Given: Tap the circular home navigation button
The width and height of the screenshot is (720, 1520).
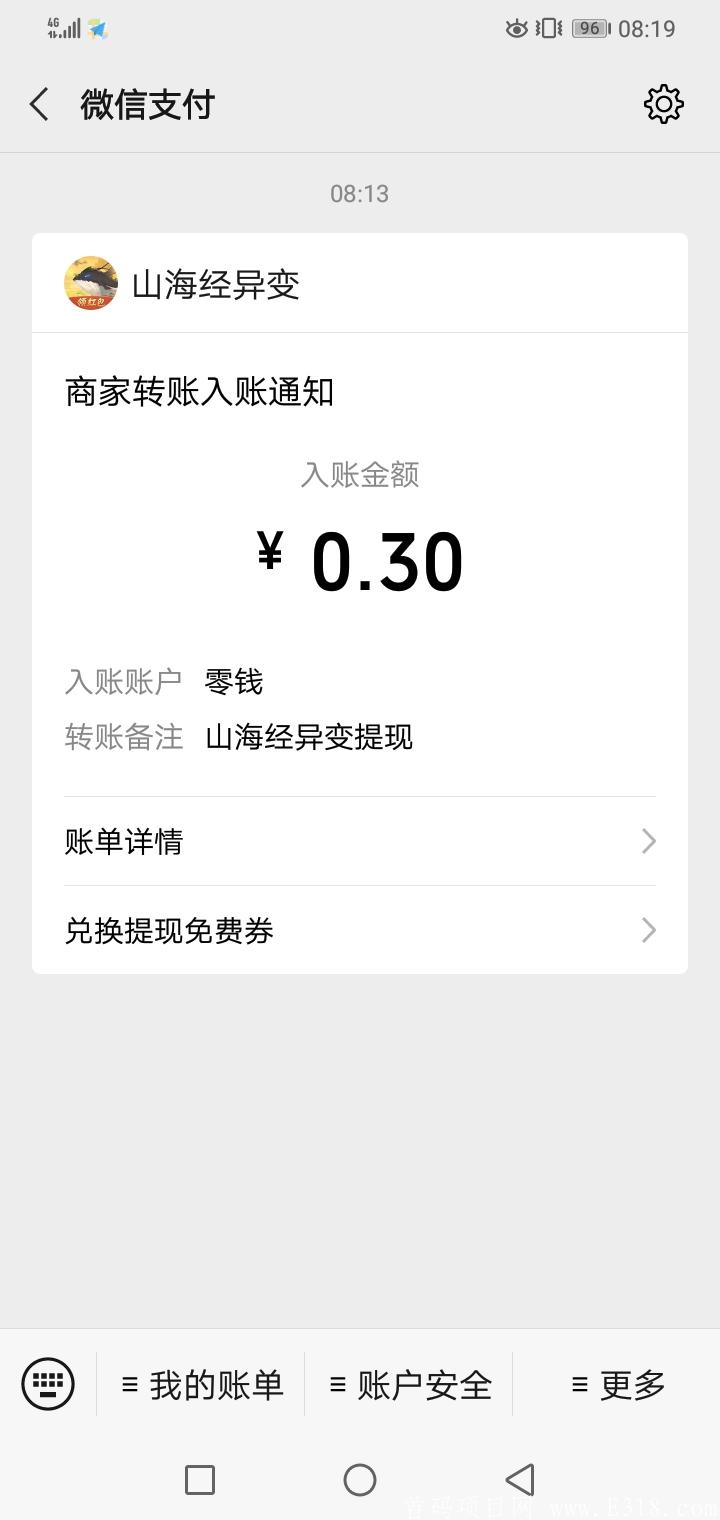Looking at the screenshot, I should pos(360,1480).
